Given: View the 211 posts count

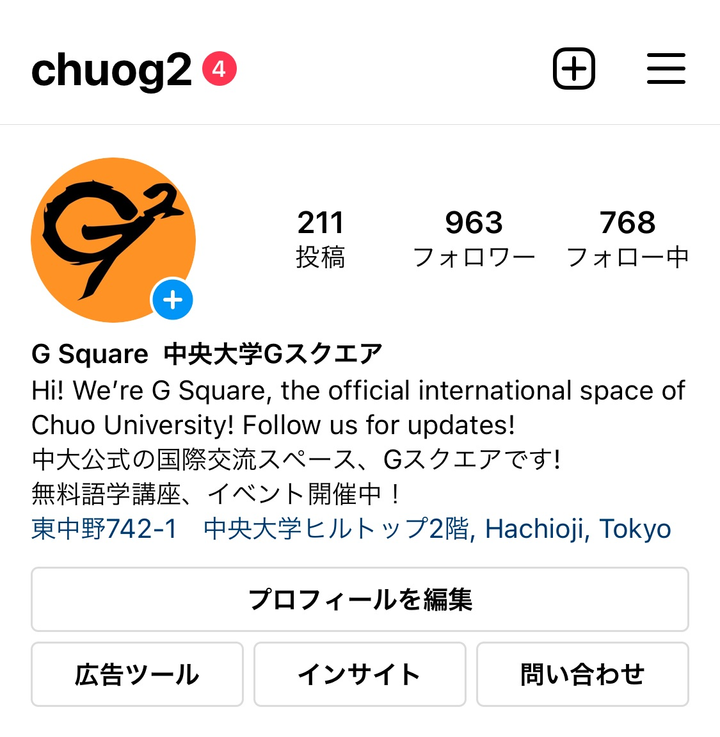Looking at the screenshot, I should coord(320,238).
